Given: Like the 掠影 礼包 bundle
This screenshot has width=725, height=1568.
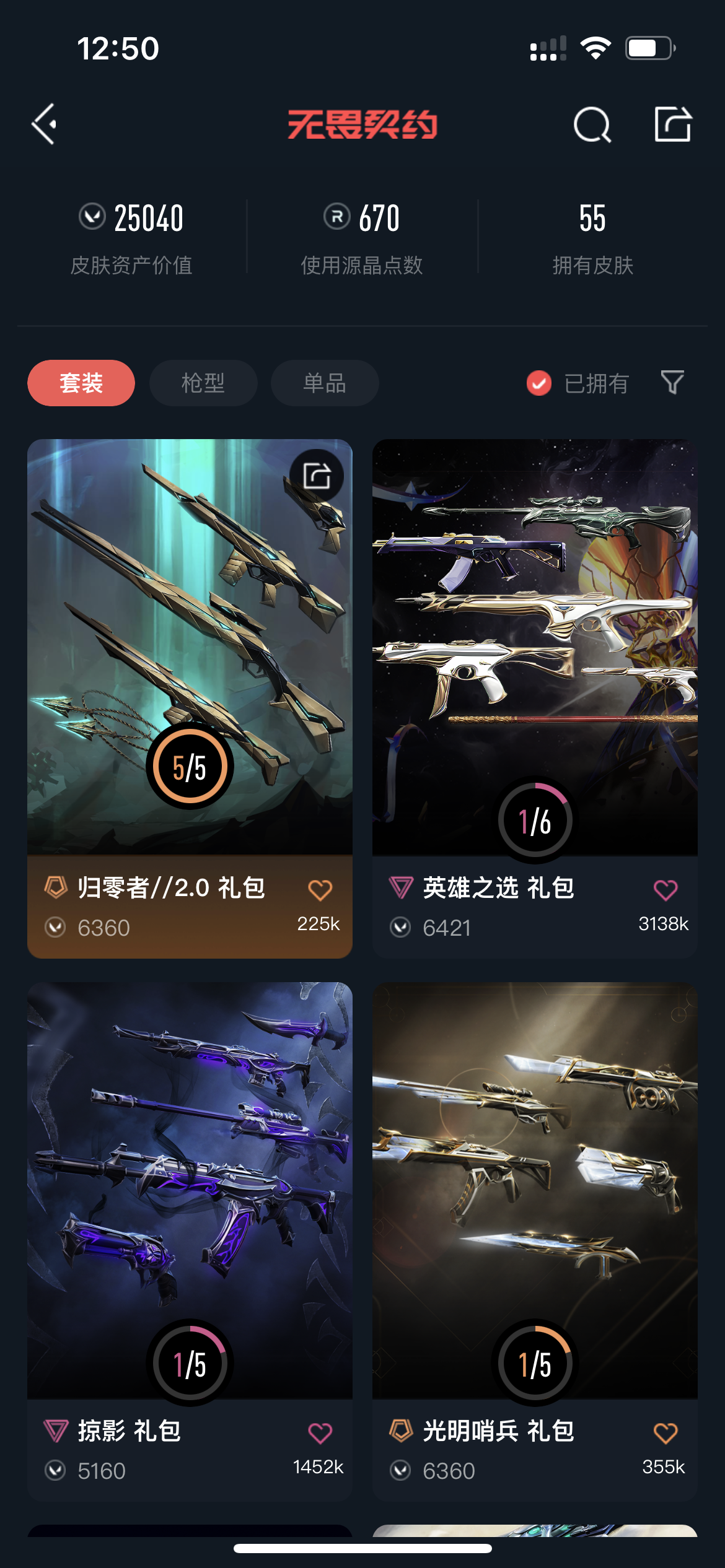Looking at the screenshot, I should pos(320,1433).
